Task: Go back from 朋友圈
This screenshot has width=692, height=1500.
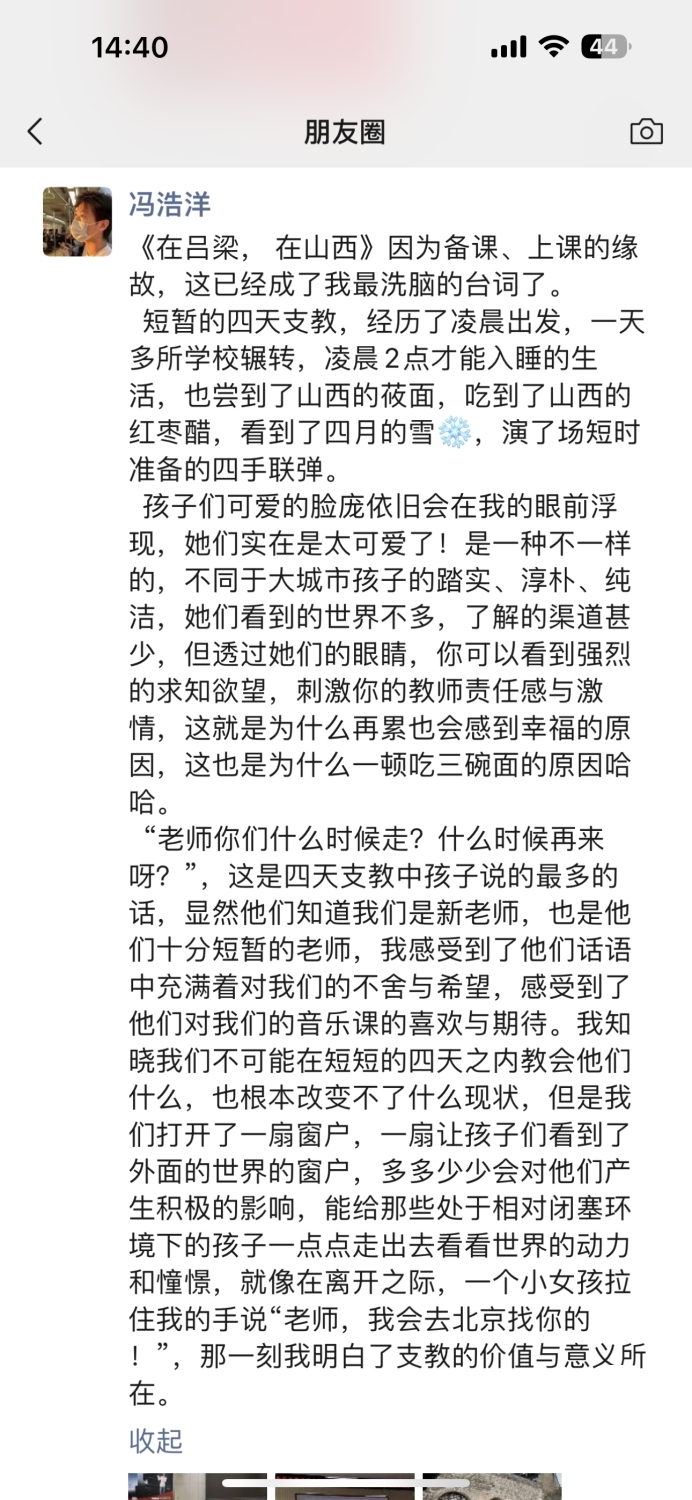Action: [36, 131]
